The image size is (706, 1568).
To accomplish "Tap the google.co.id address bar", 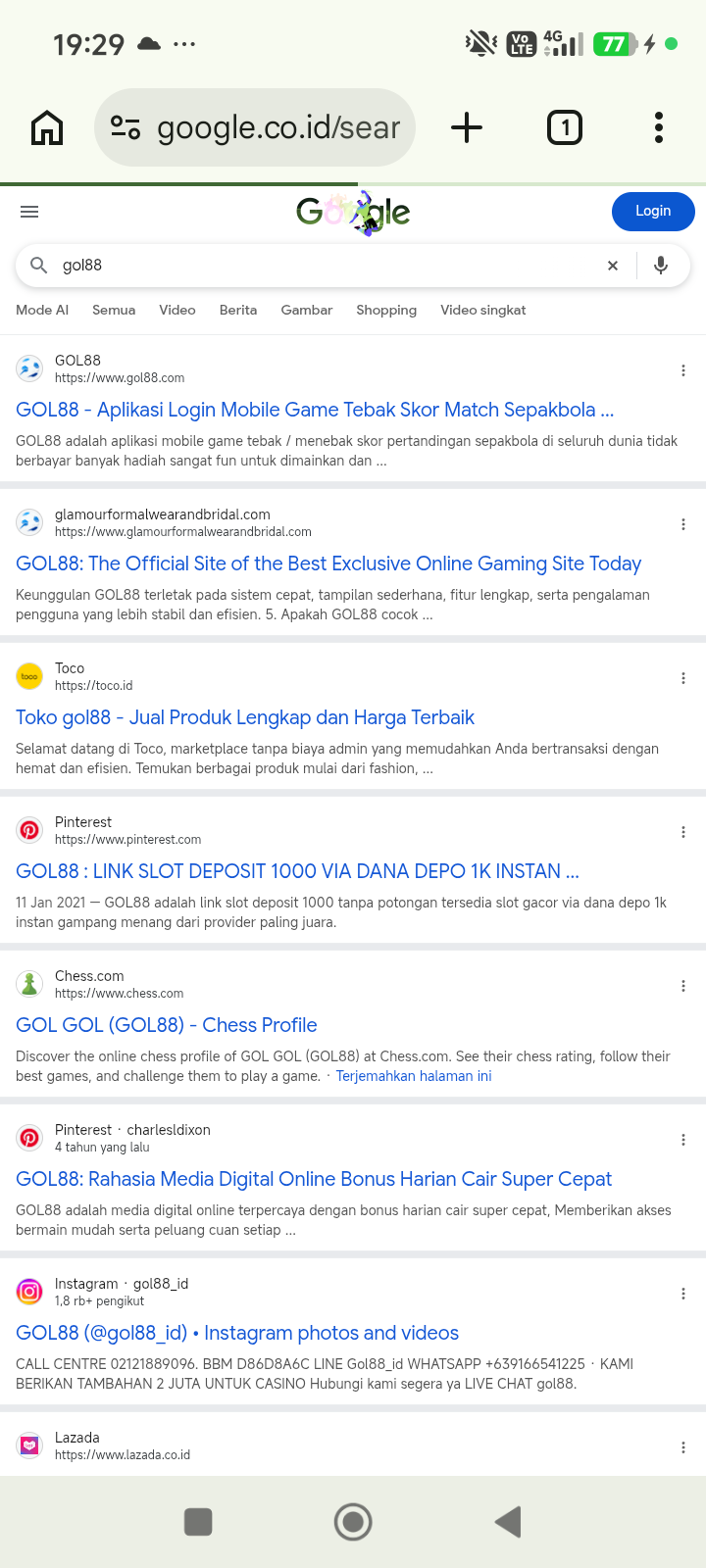I will pyautogui.click(x=255, y=127).
